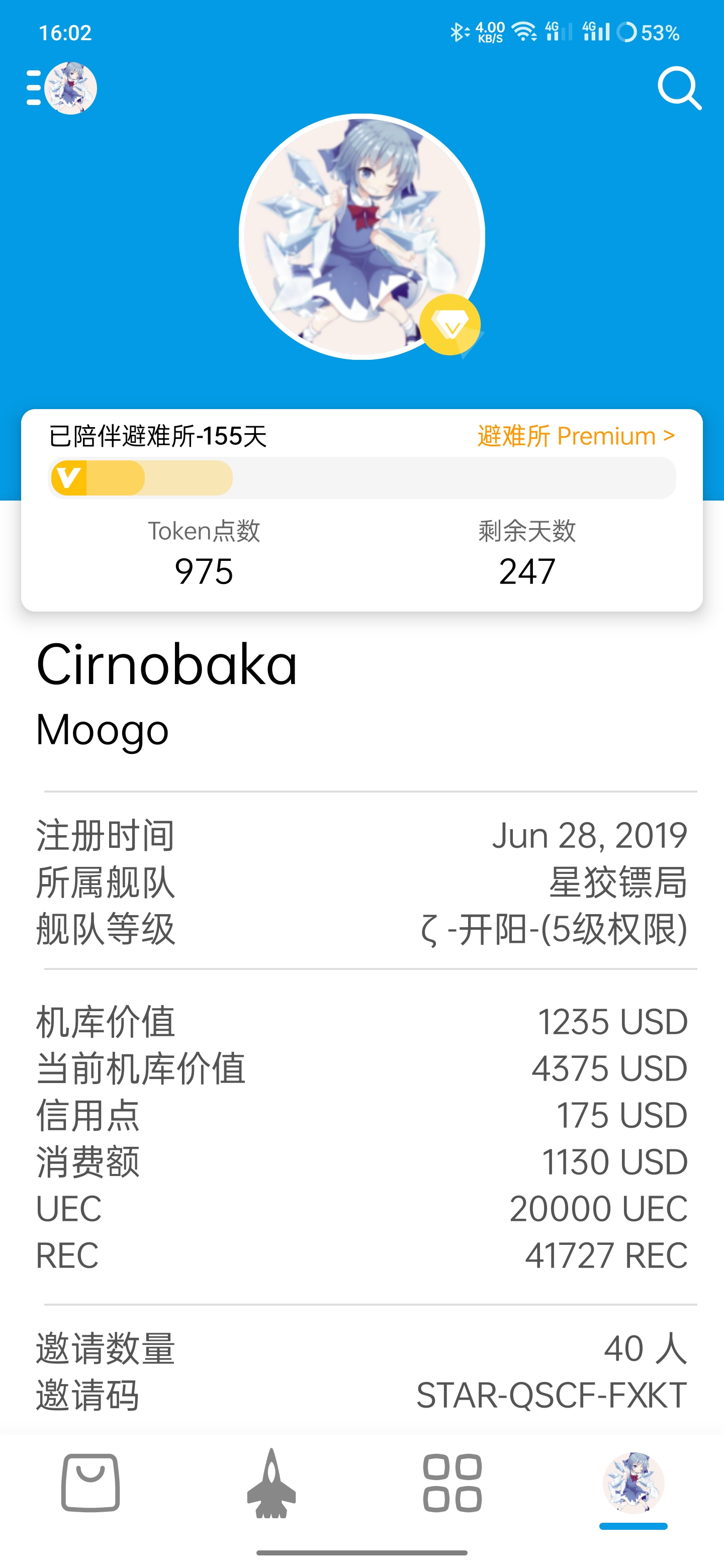Open 避难所 Premium link
This screenshot has height=1568, width=724.
[575, 436]
